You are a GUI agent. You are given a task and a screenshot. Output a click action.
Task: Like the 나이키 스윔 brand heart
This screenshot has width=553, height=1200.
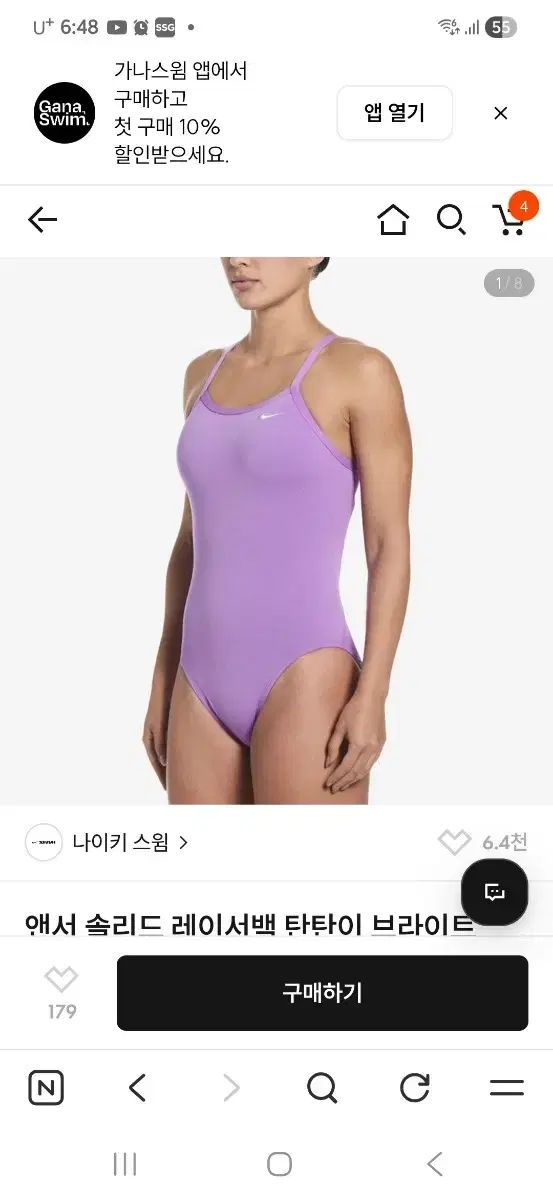coord(454,843)
